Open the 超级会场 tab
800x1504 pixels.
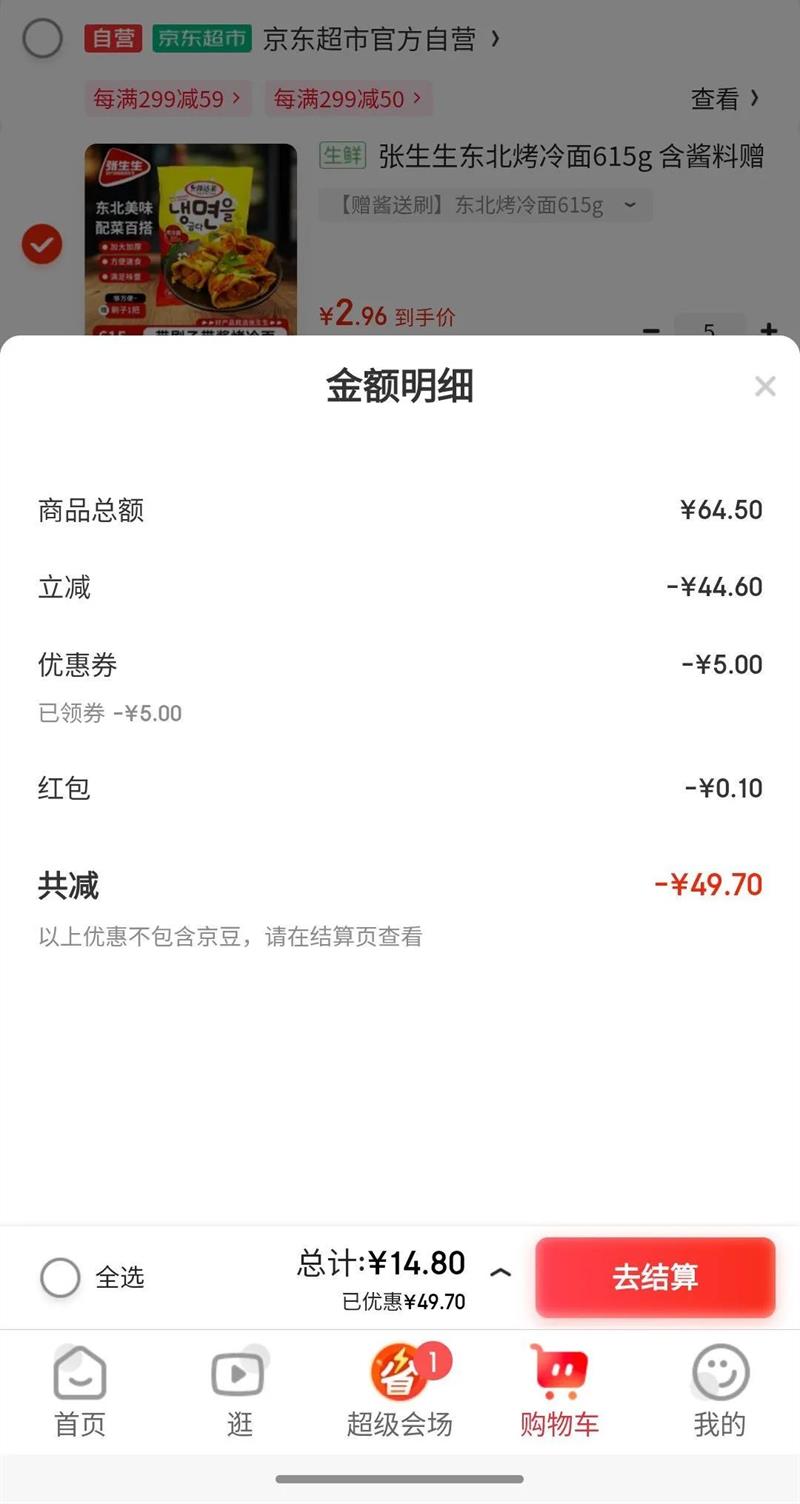tap(400, 1391)
